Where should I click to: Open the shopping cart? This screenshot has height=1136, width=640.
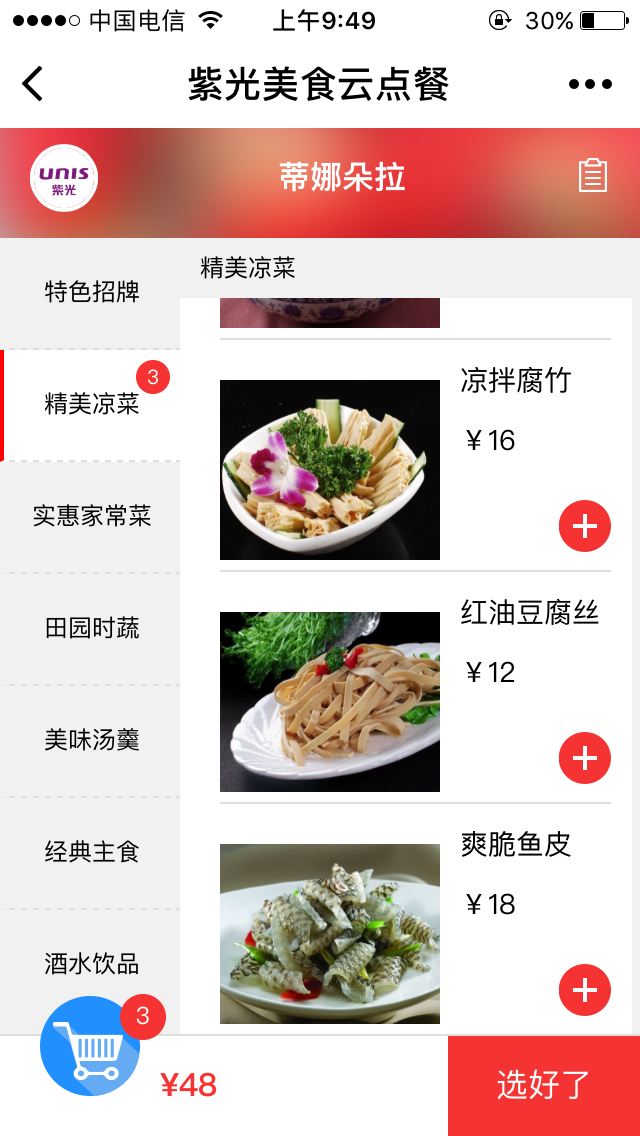(x=90, y=1046)
